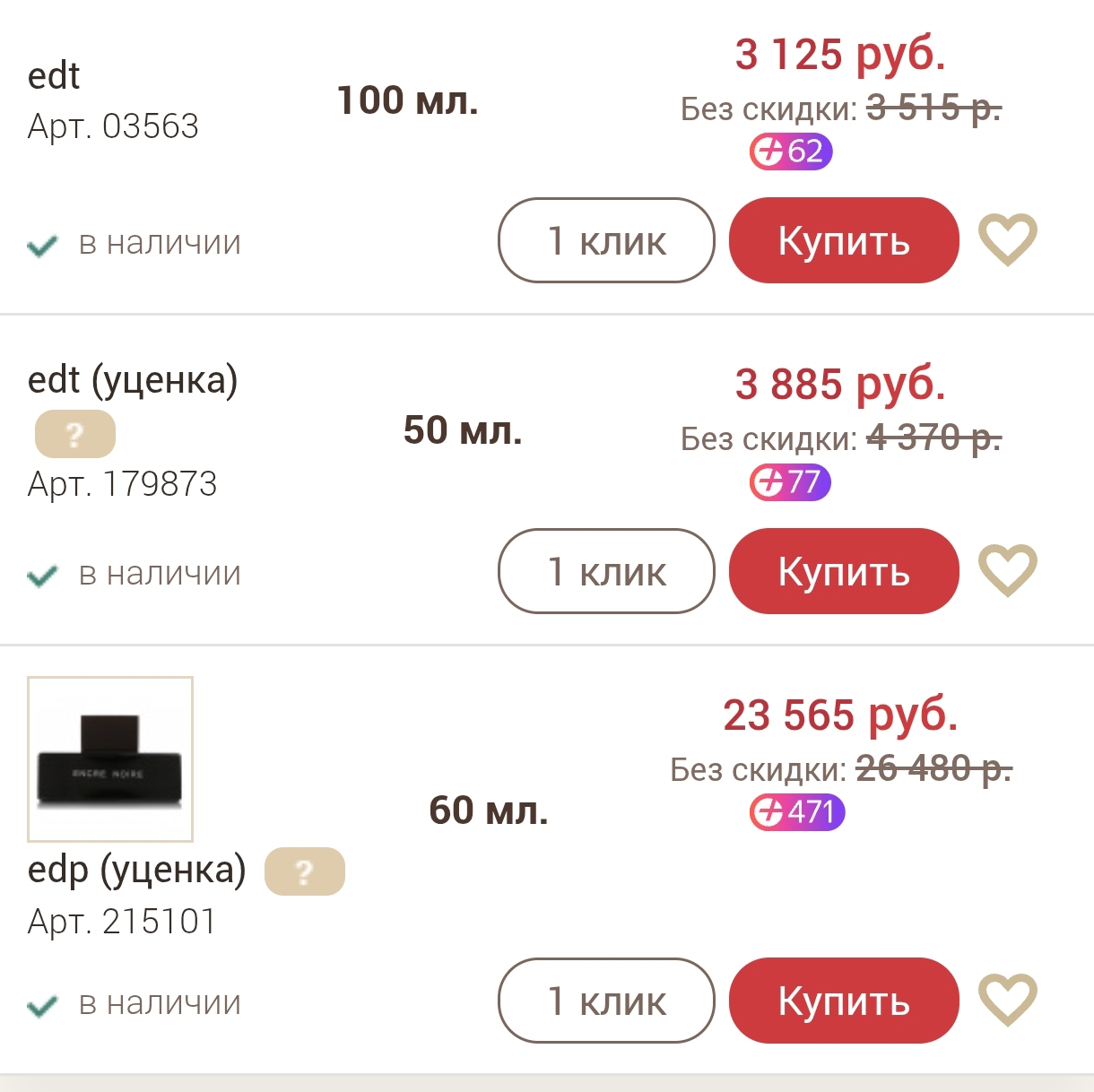Screen dimensions: 1094x1092
Task: Save the 60 ml edp to favorites
Action: (x=1007, y=999)
